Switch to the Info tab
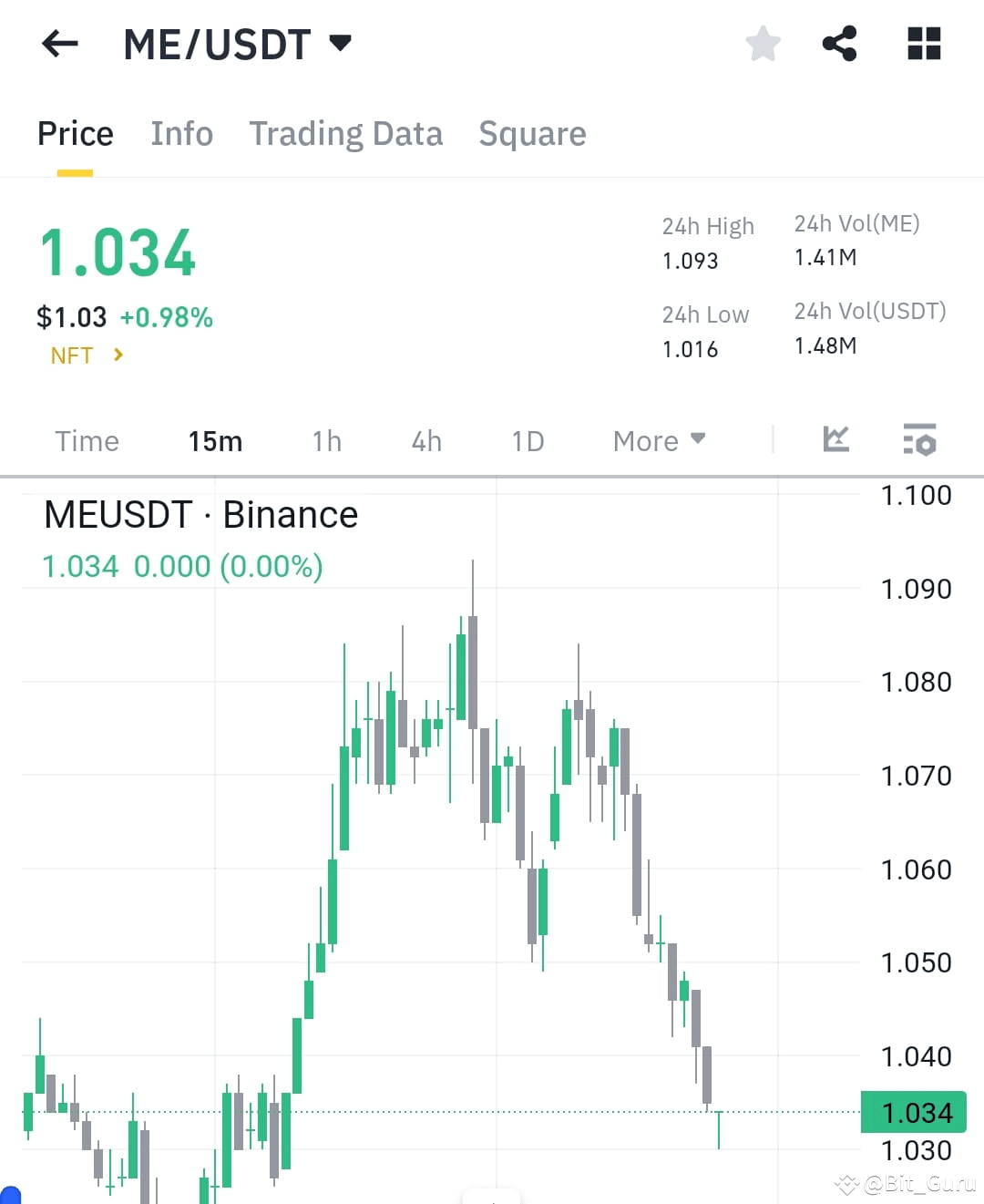The height and width of the screenshot is (1204, 984). click(181, 134)
